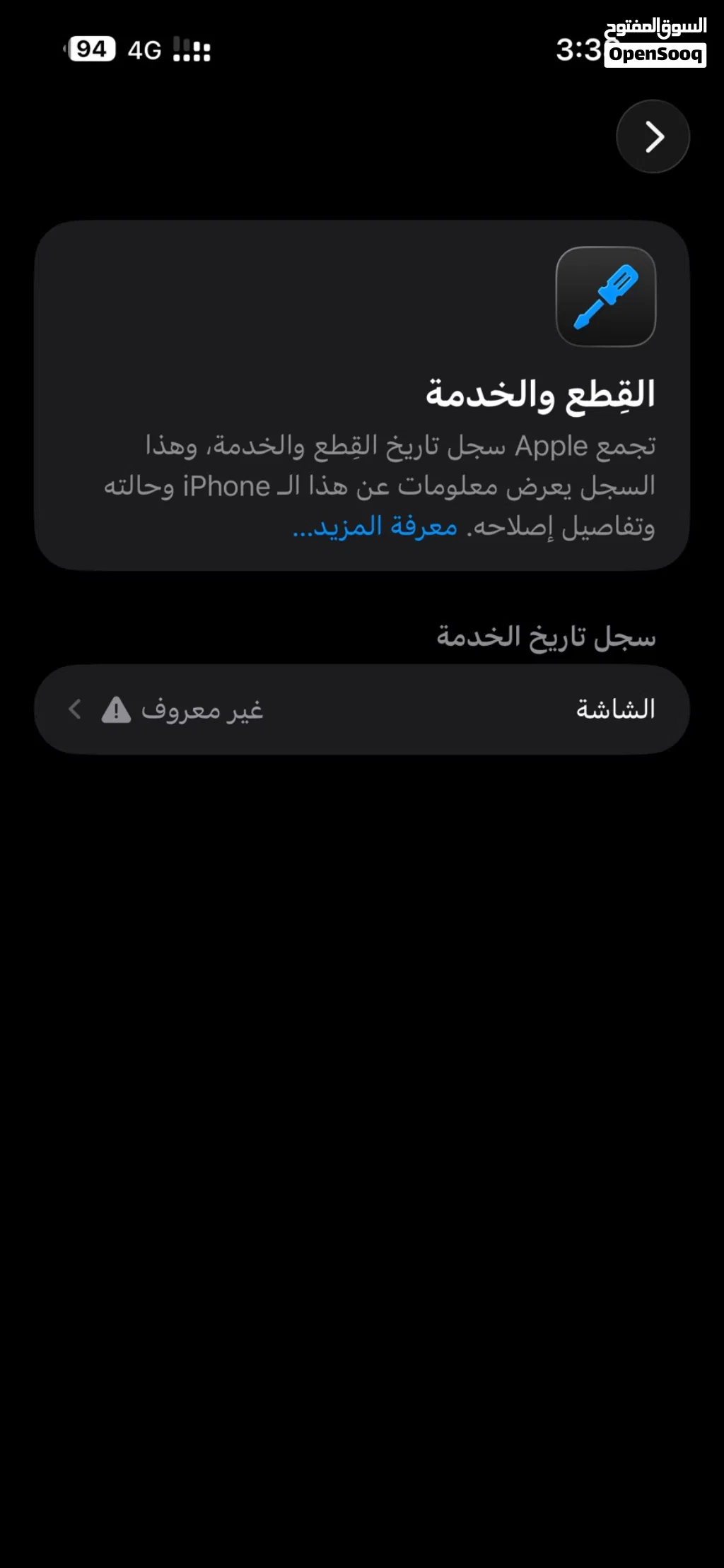Open the معرفة المزيد link
Image resolution: width=724 pixels, height=1568 pixels.
pyautogui.click(x=376, y=527)
